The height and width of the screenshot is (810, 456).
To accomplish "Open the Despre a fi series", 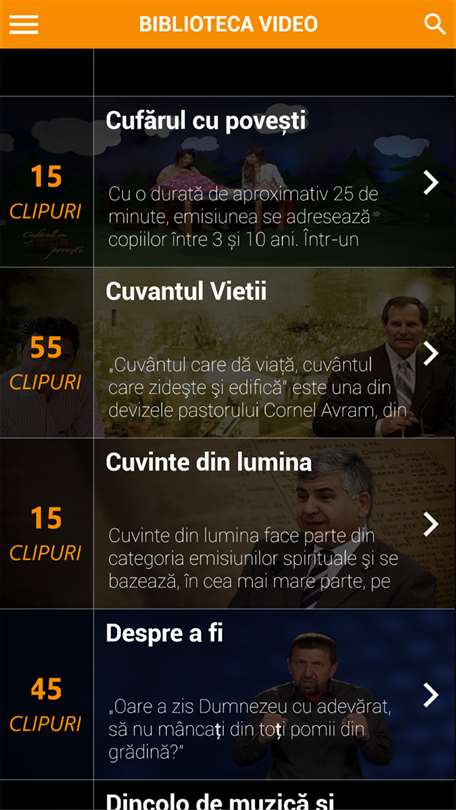I will coord(228,695).
